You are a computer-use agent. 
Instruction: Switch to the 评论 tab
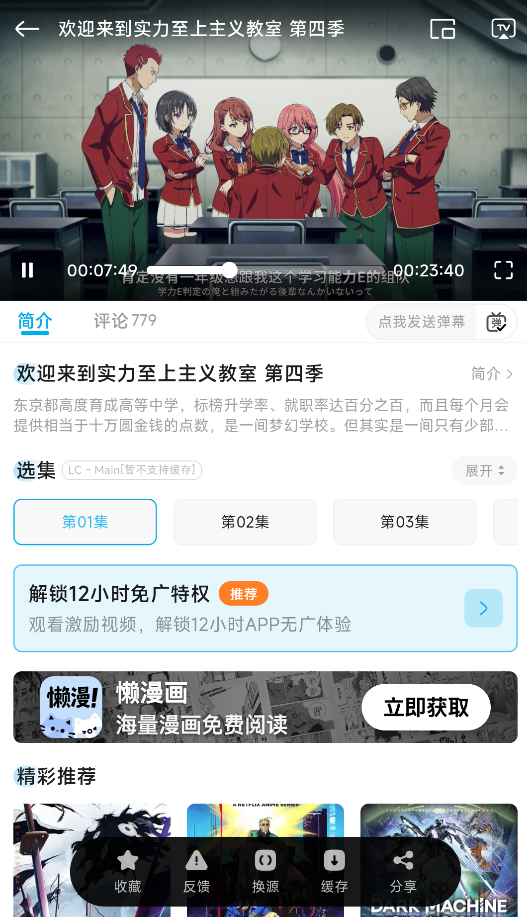coord(125,320)
